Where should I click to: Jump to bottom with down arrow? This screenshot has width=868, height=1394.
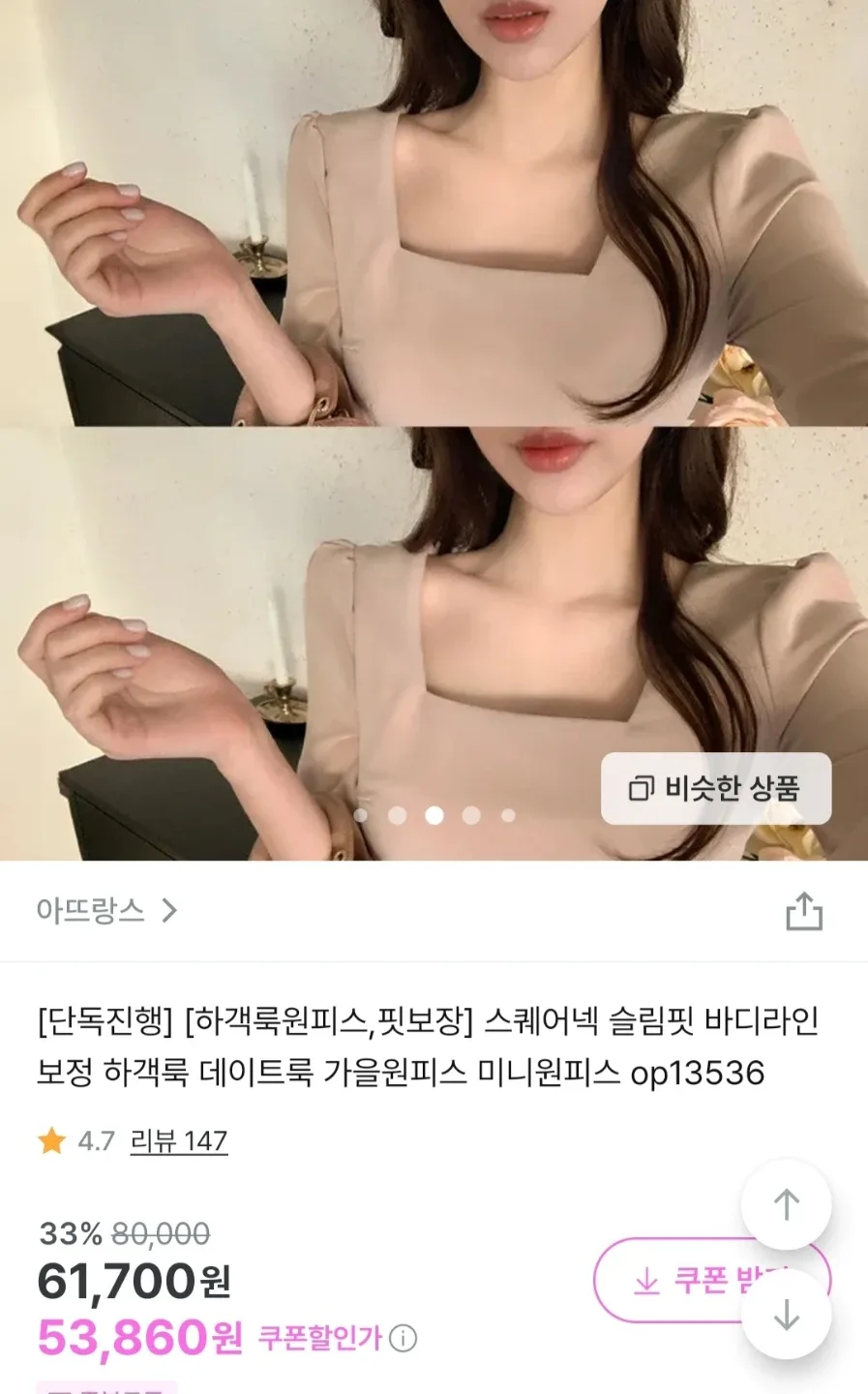[786, 1314]
